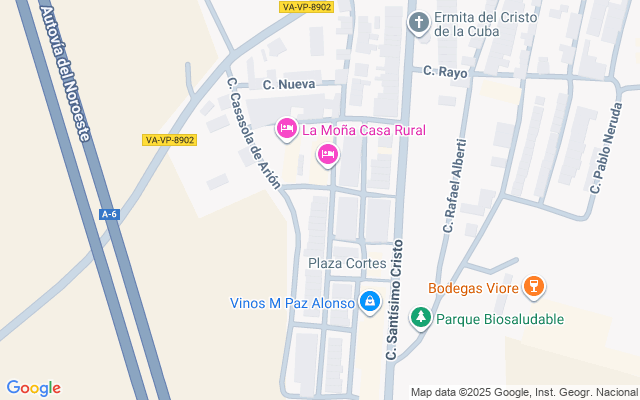The image size is (640, 400).
Task: Select the Parque Biosaludable park pin
Action: pyautogui.click(x=422, y=319)
